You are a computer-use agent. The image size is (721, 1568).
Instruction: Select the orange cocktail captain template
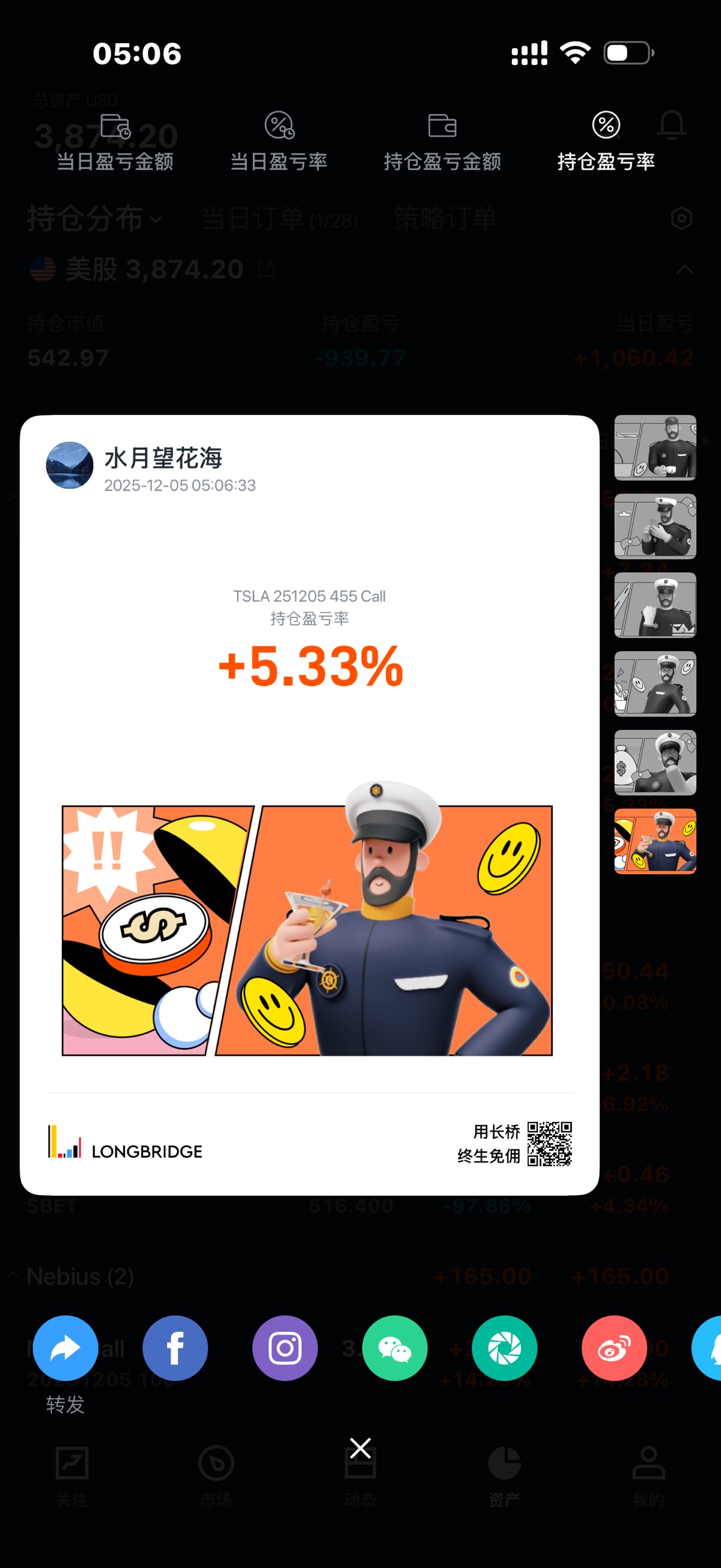[x=655, y=841]
